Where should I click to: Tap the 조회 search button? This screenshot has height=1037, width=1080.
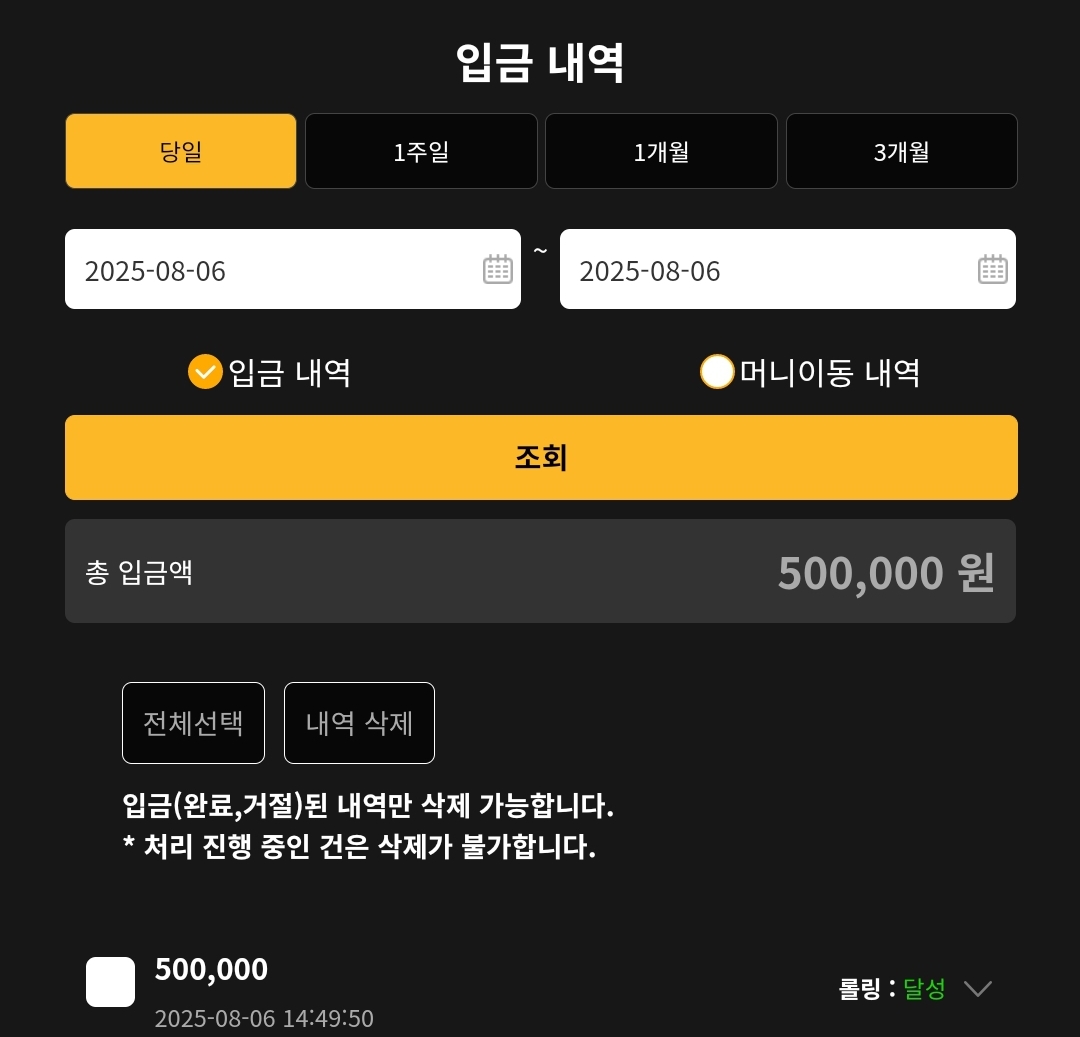coord(541,457)
